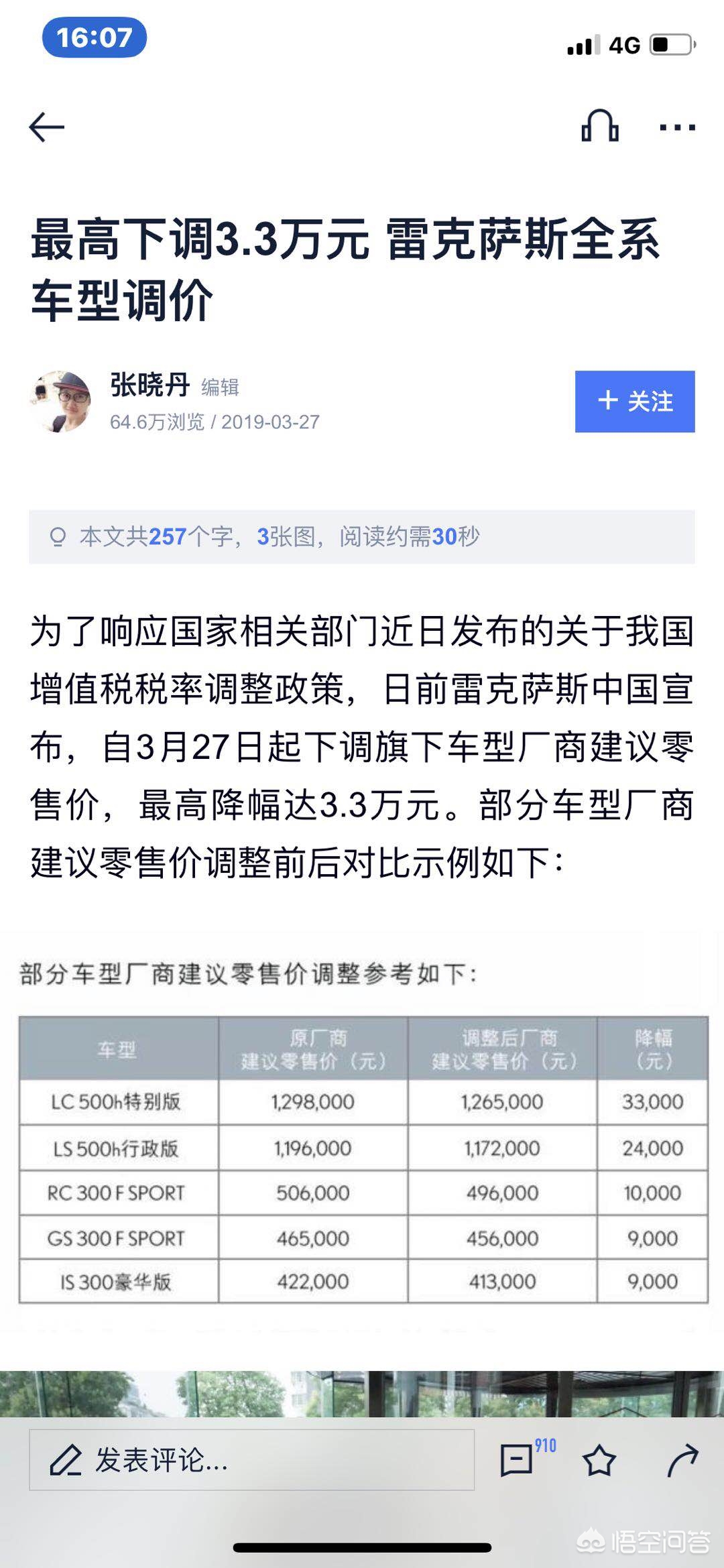Start audio reading with the headphone icon
This screenshot has width=724, height=1568.
click(x=599, y=125)
